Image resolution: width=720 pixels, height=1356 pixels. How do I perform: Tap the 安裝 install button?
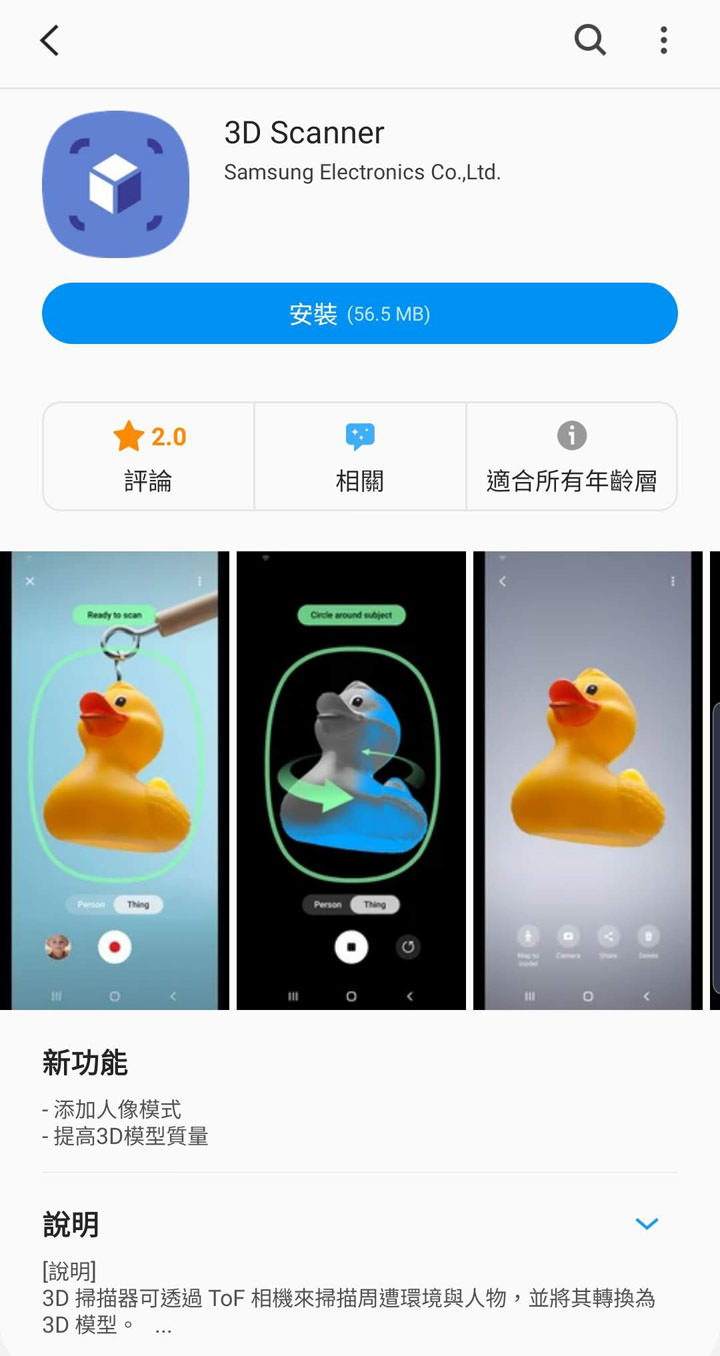(x=360, y=313)
